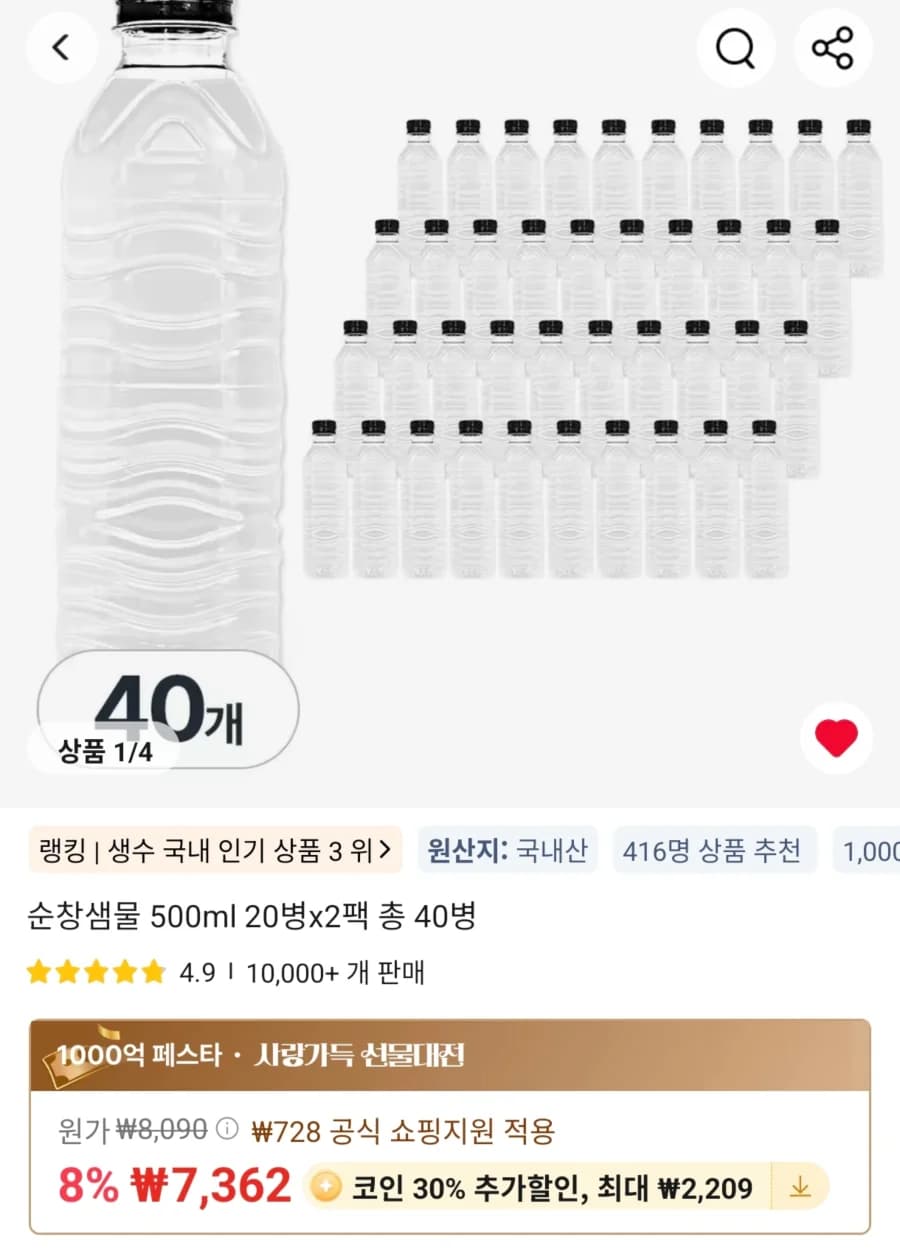Expand coupon details with the down-arrow button
The image size is (900, 1257).
[800, 1187]
